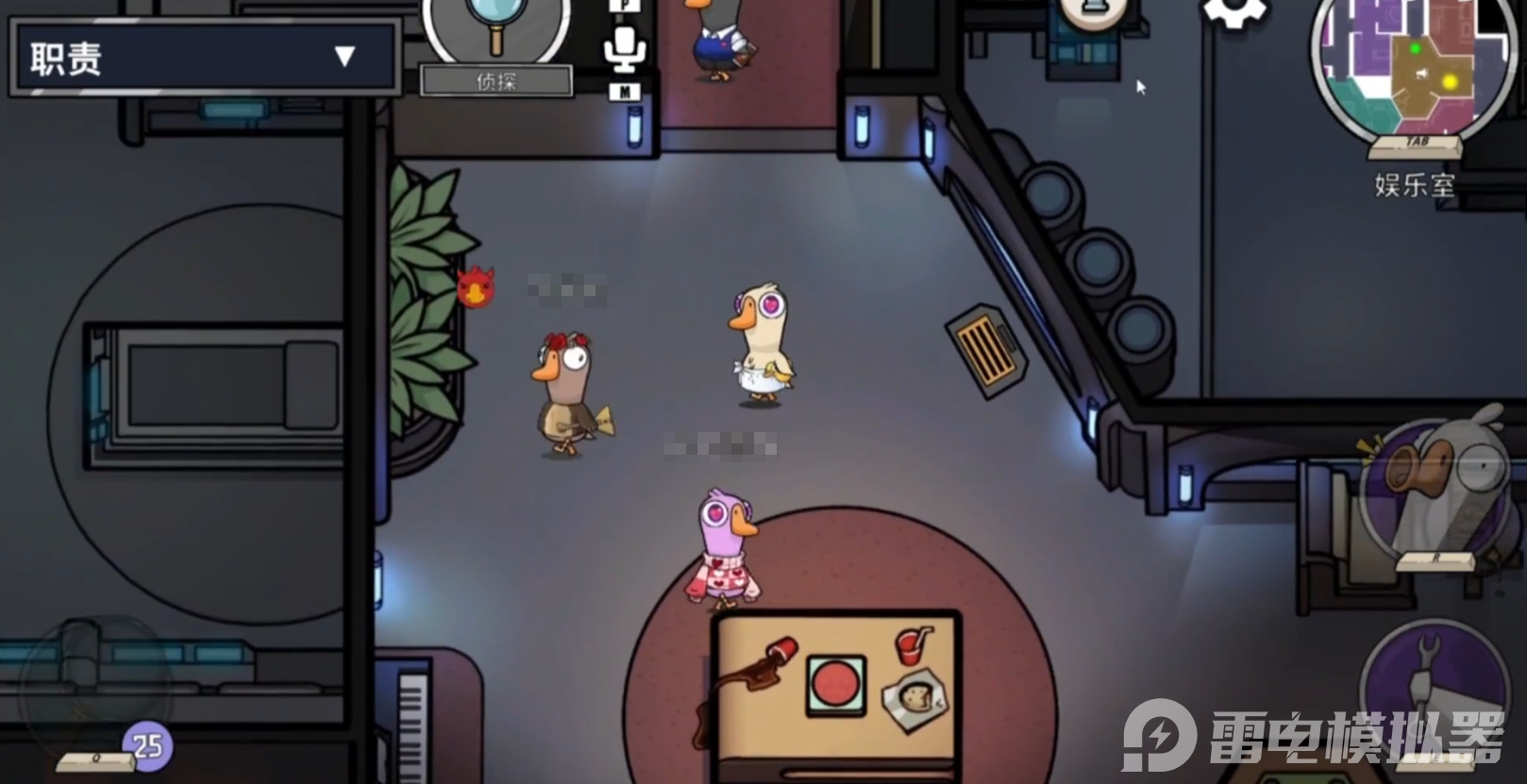Toggle the microphone icon
Image resolution: width=1527 pixels, height=784 pixels.
[x=624, y=48]
